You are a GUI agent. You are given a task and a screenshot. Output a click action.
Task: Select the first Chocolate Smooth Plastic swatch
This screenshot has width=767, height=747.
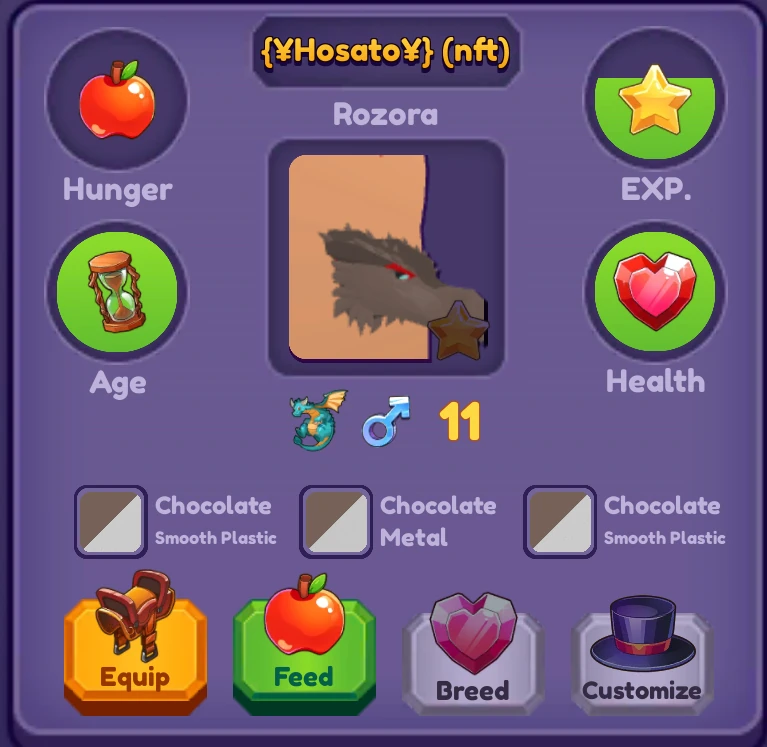111,521
